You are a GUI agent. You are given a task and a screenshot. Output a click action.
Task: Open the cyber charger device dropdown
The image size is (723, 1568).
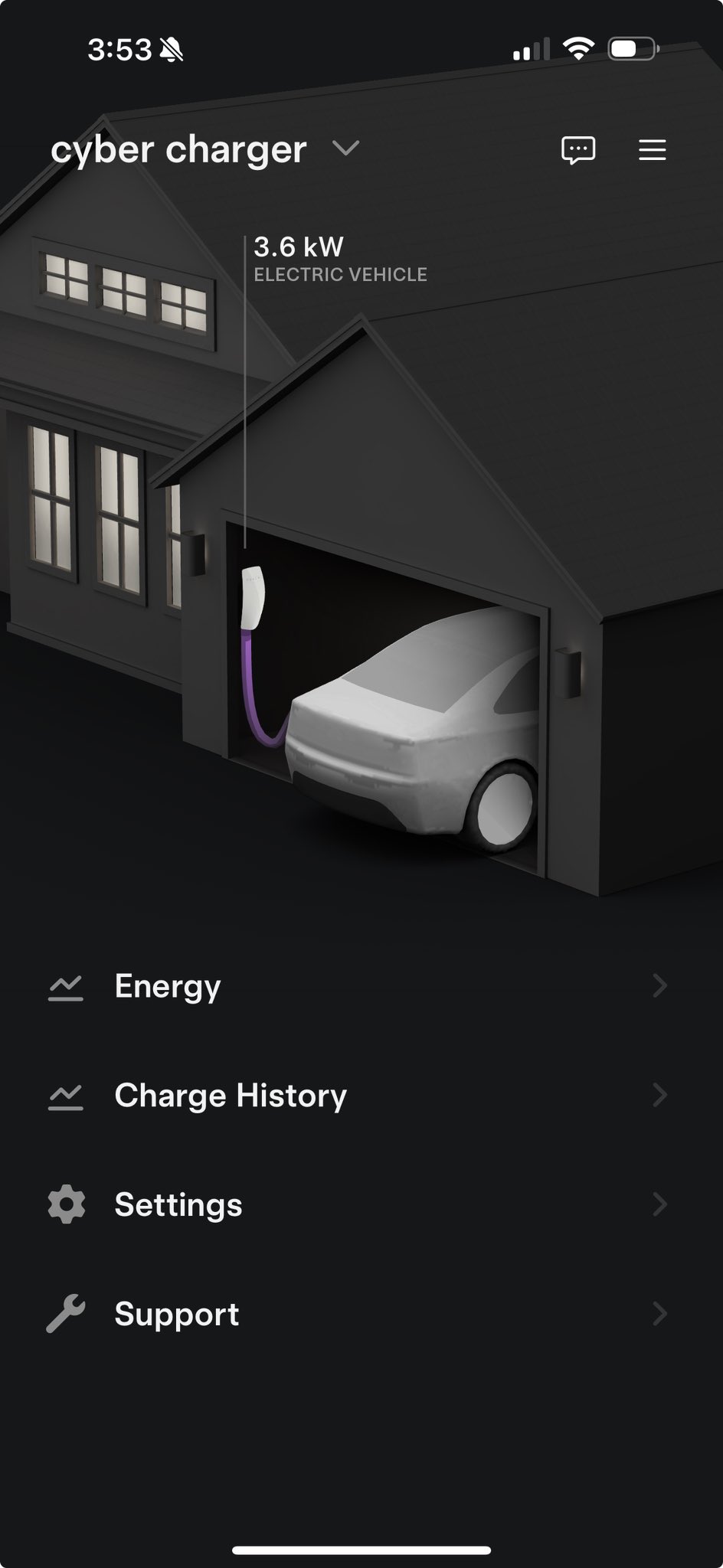[x=346, y=150]
